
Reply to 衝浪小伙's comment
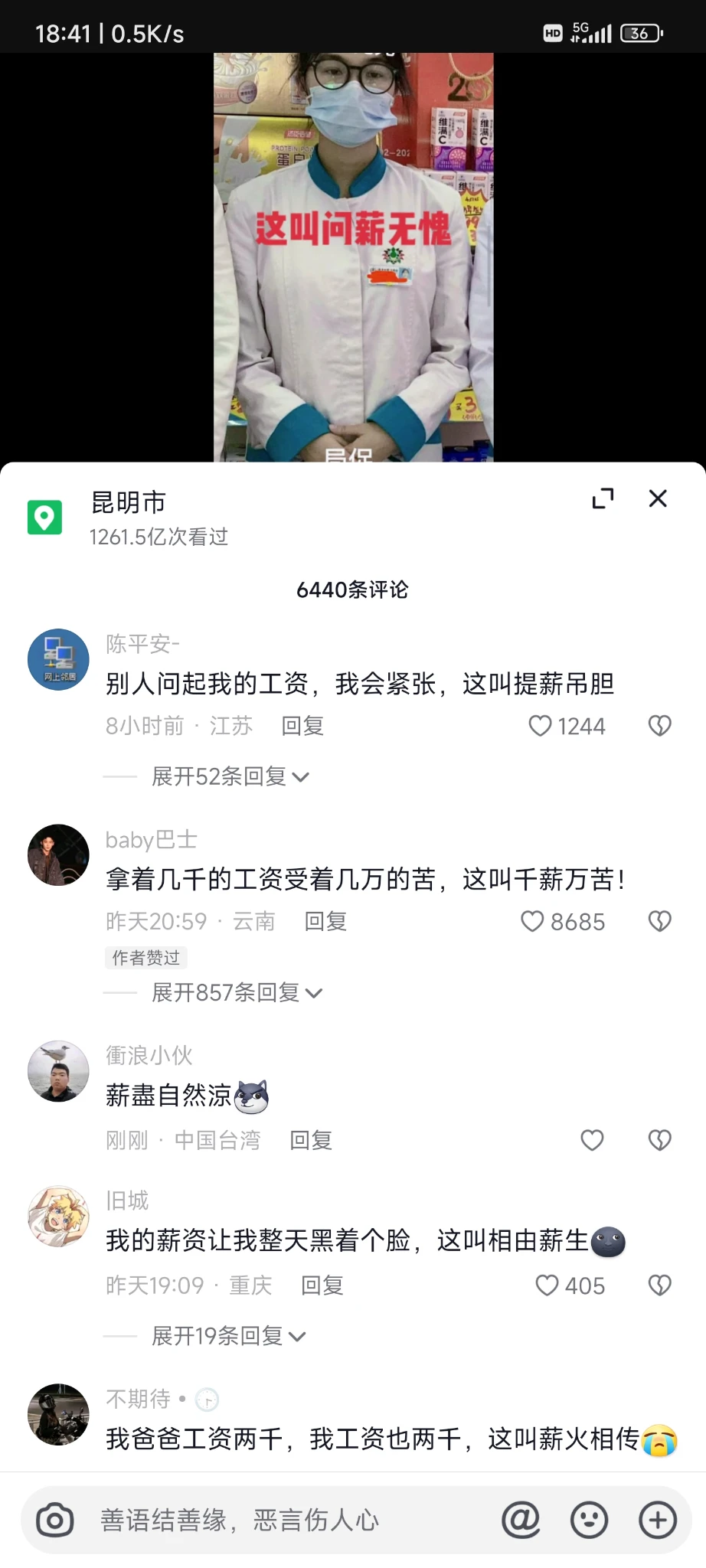click(311, 1140)
